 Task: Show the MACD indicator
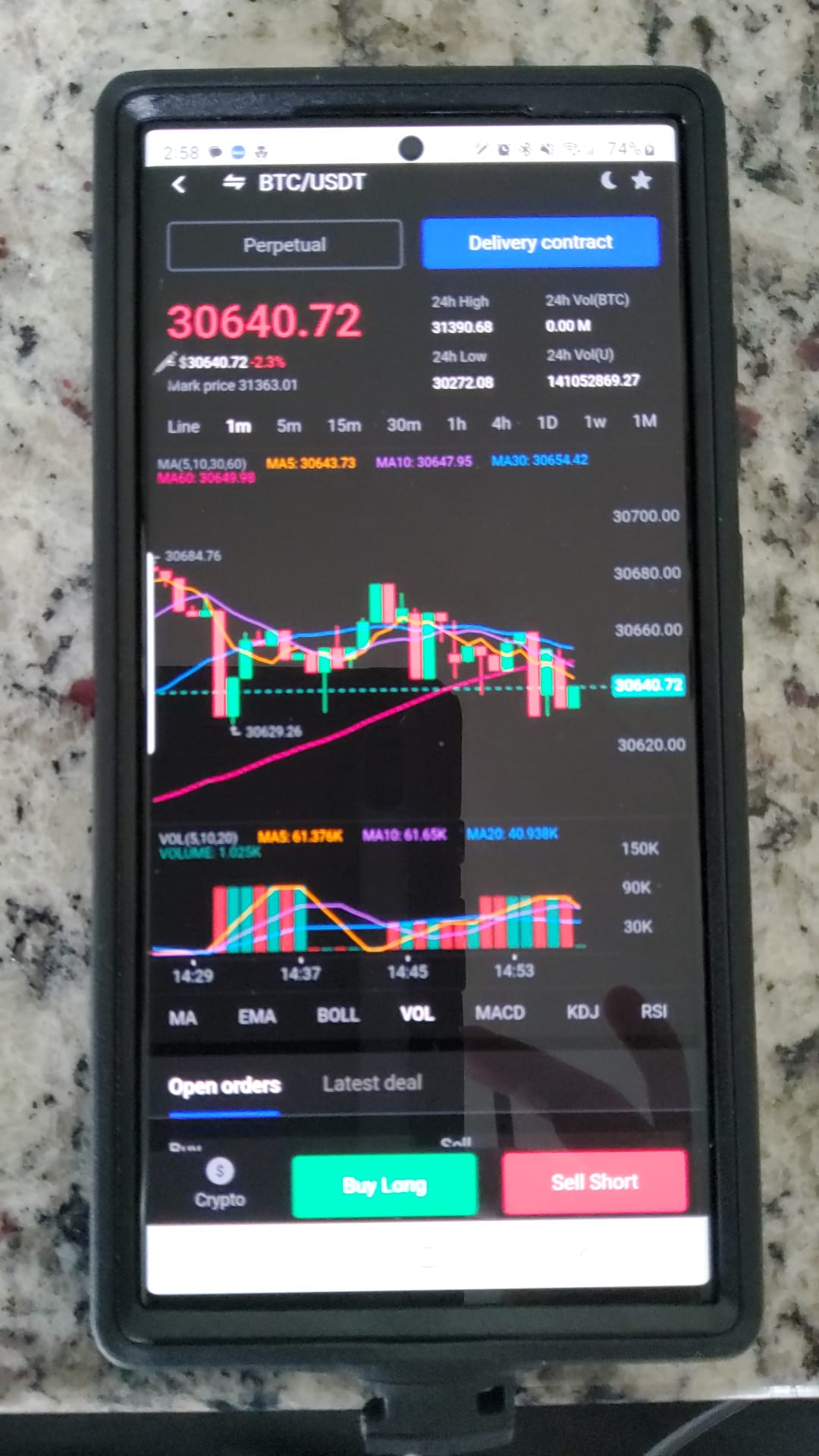pyautogui.click(x=500, y=1013)
